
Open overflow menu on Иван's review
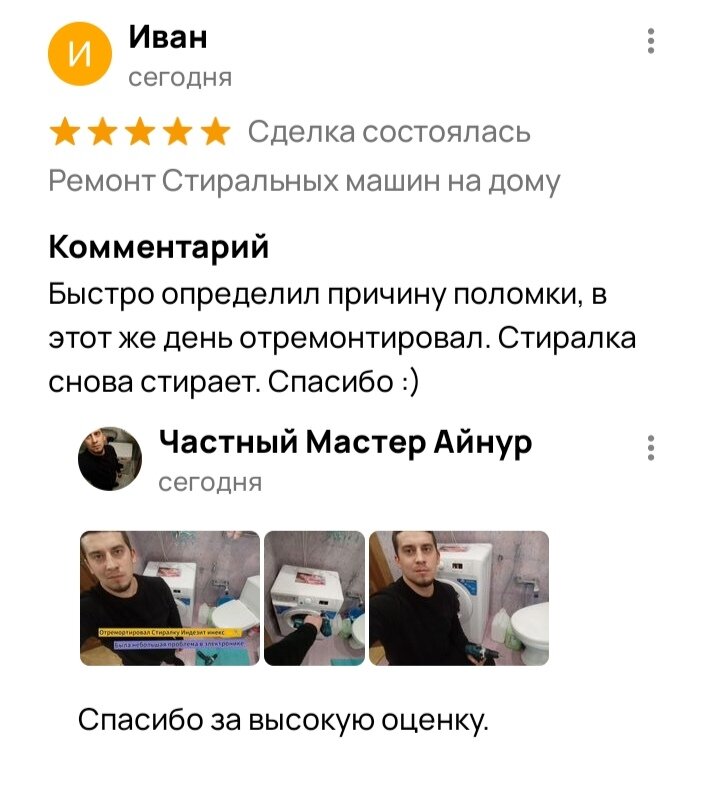coord(651,41)
